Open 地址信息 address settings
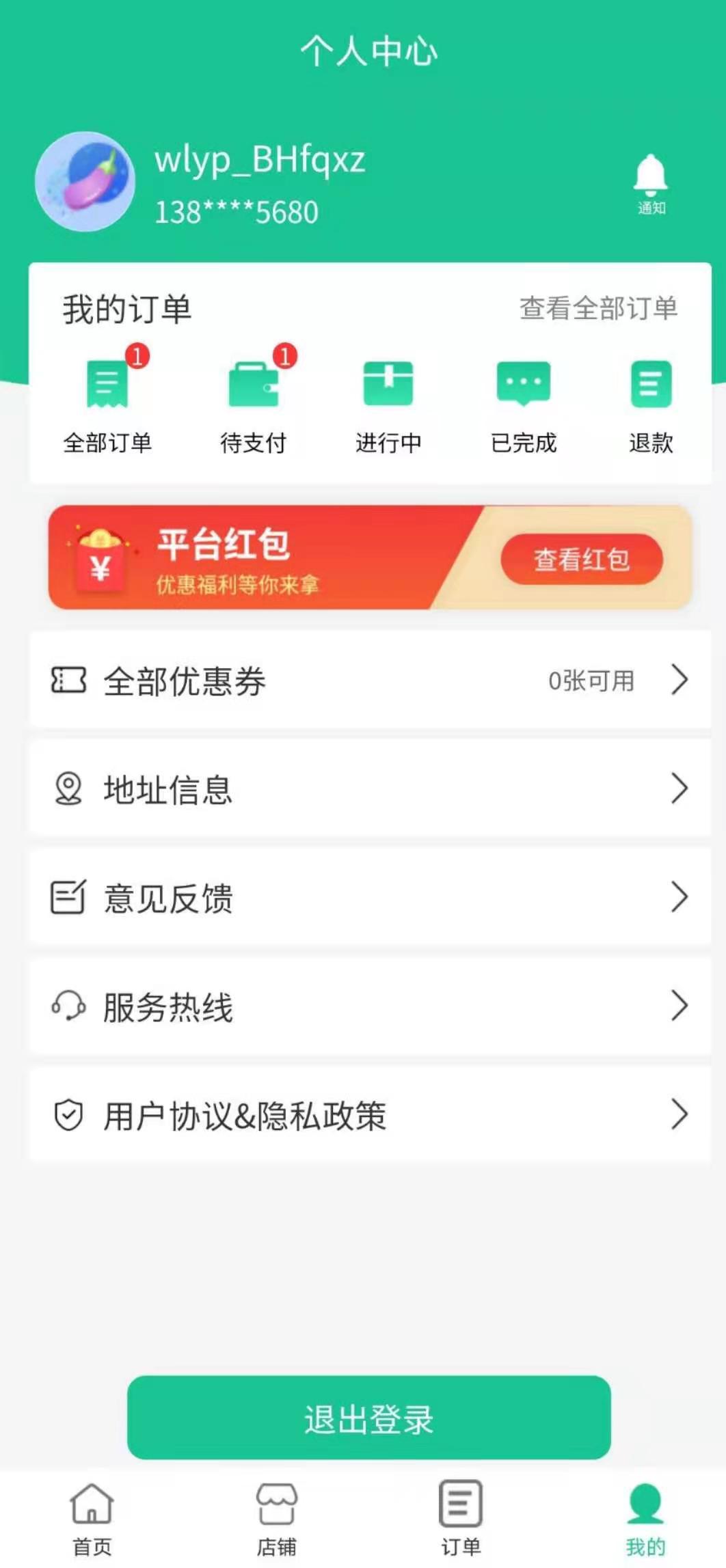 coord(370,788)
